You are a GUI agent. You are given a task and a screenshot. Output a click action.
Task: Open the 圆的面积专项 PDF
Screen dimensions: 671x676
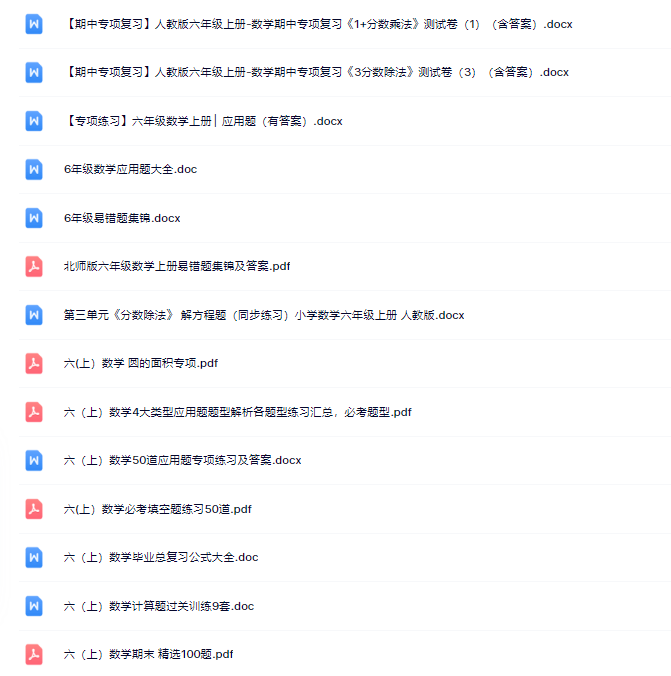(140, 363)
